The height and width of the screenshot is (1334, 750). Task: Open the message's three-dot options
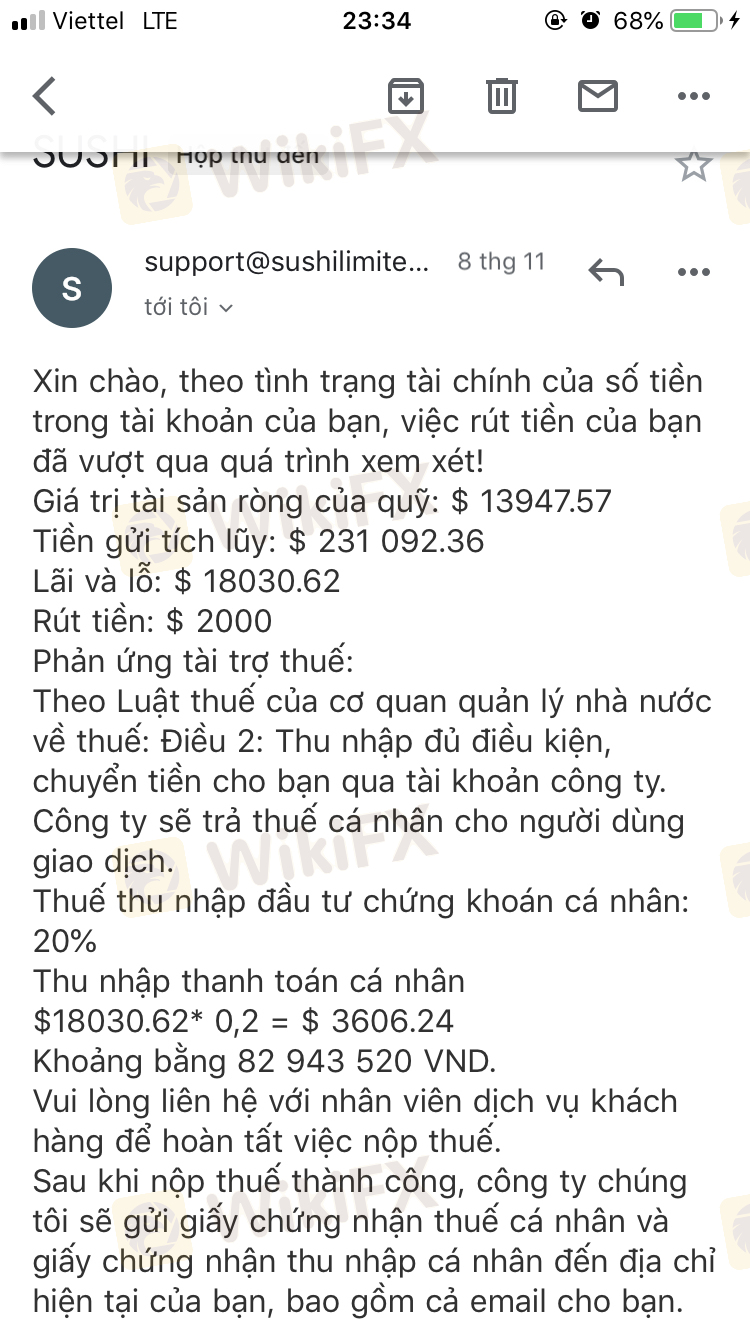point(693,272)
